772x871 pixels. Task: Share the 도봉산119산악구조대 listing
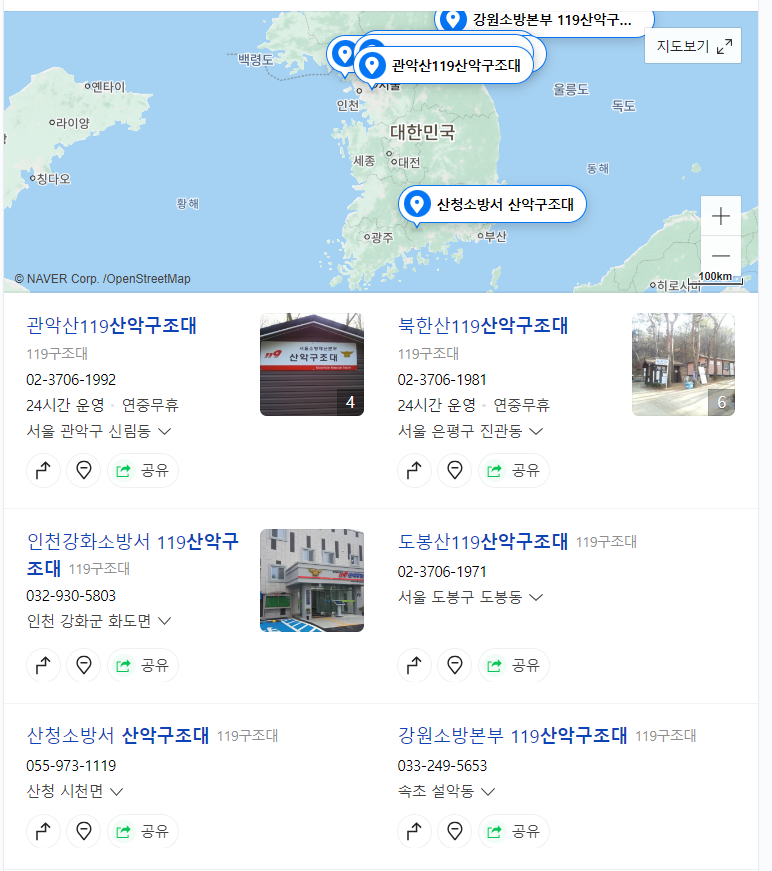click(x=513, y=665)
